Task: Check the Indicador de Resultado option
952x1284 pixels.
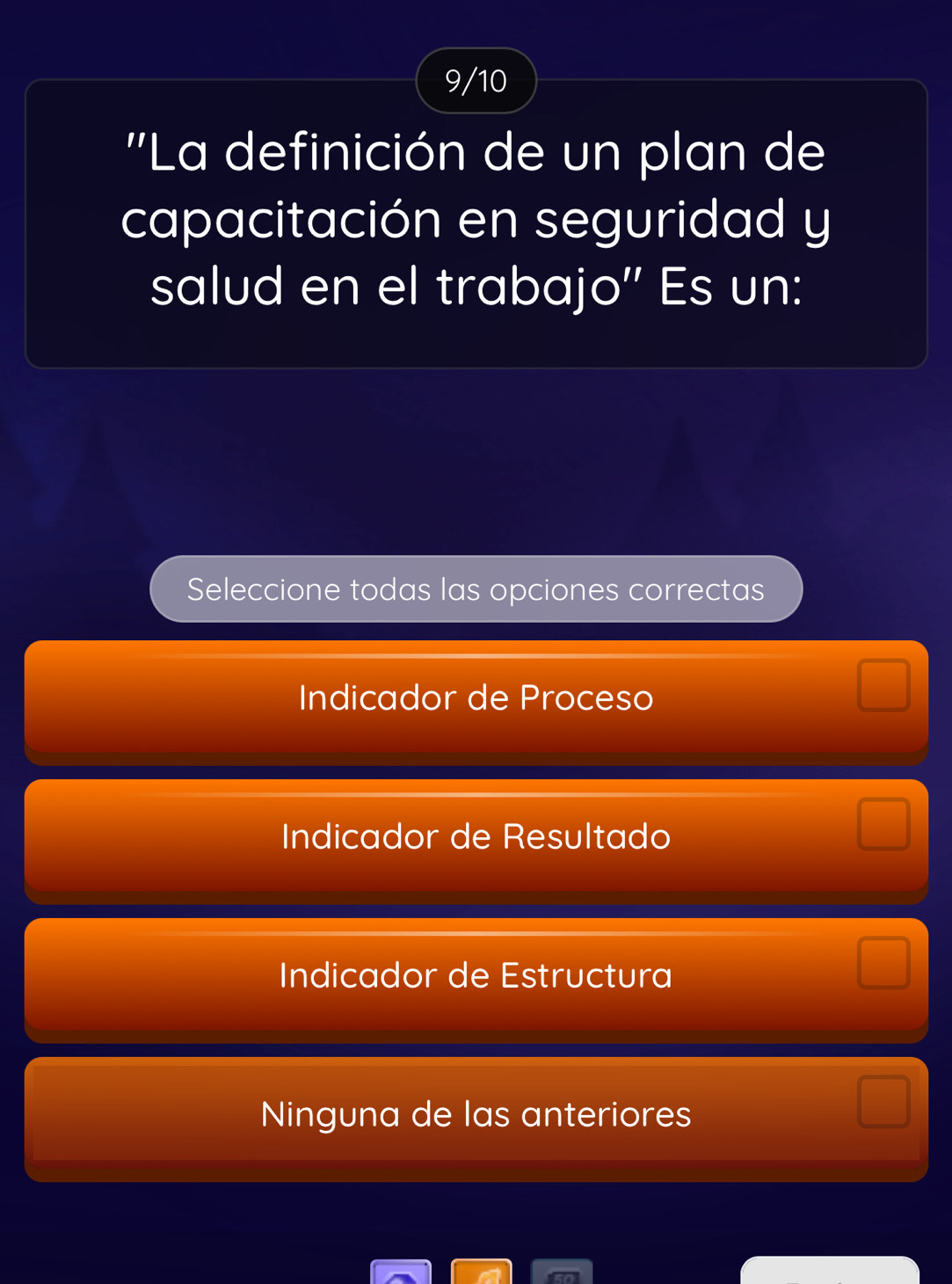Action: click(476, 835)
